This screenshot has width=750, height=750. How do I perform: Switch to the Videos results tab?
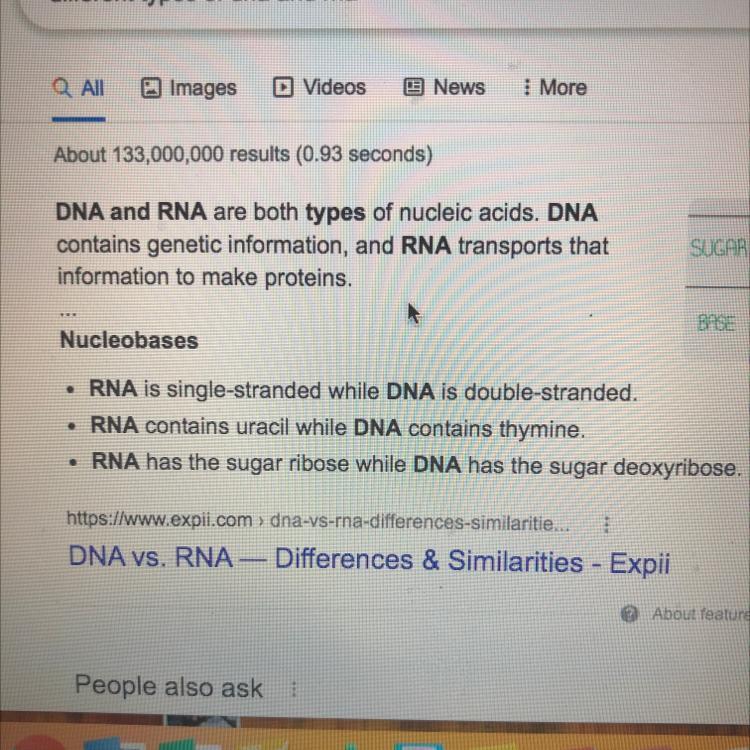[319, 87]
